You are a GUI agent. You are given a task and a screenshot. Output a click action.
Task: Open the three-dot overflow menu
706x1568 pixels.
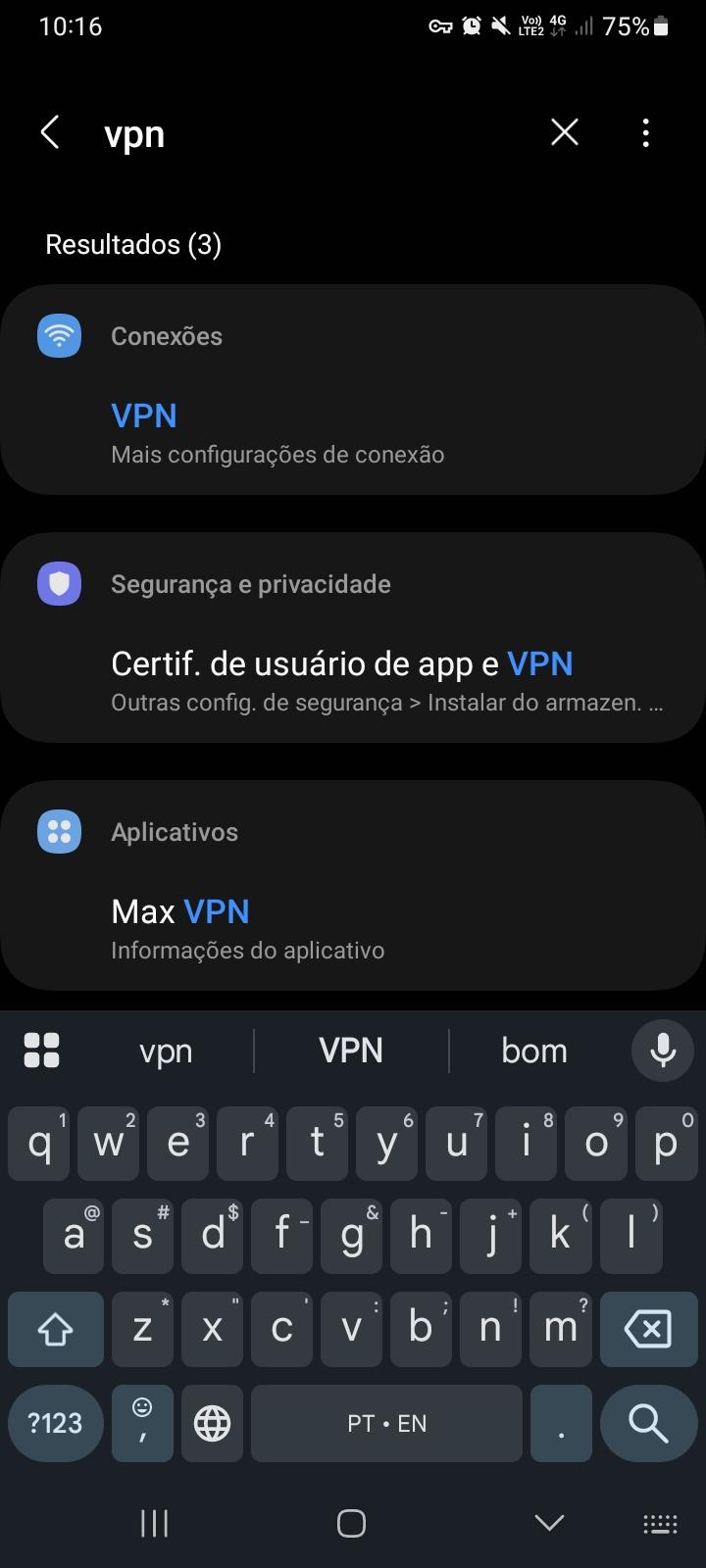click(x=645, y=132)
